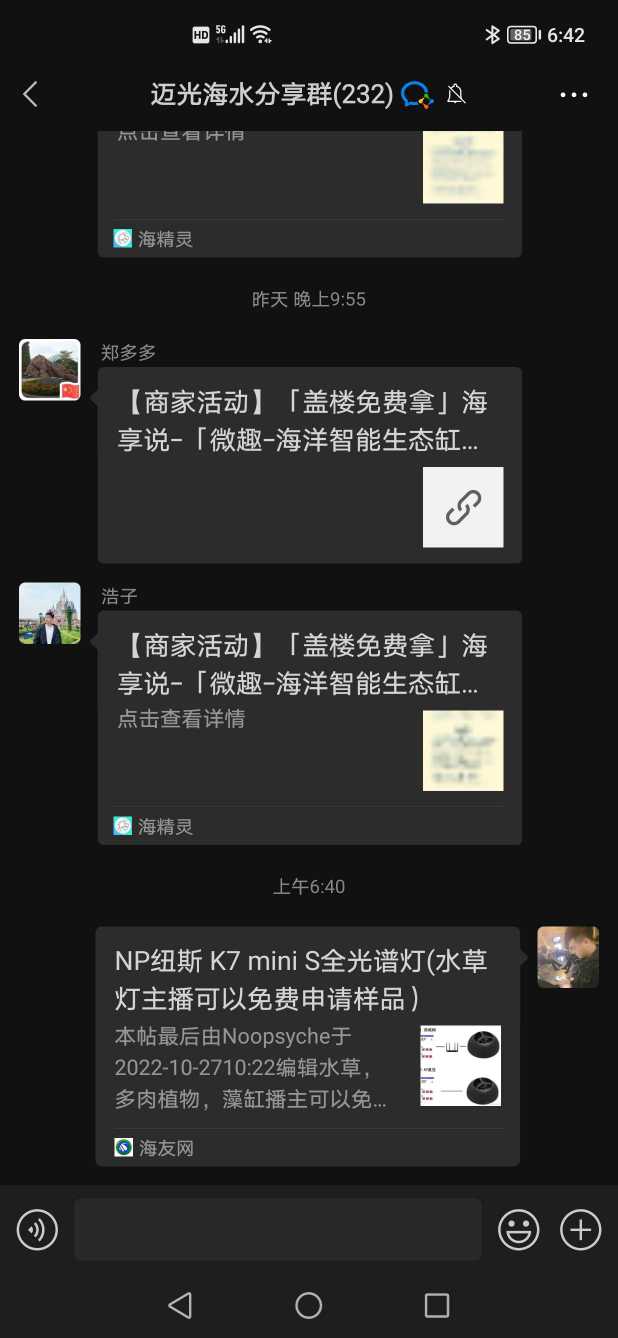618x1338 pixels.
Task: Go back from the group chat
Action: coord(30,94)
